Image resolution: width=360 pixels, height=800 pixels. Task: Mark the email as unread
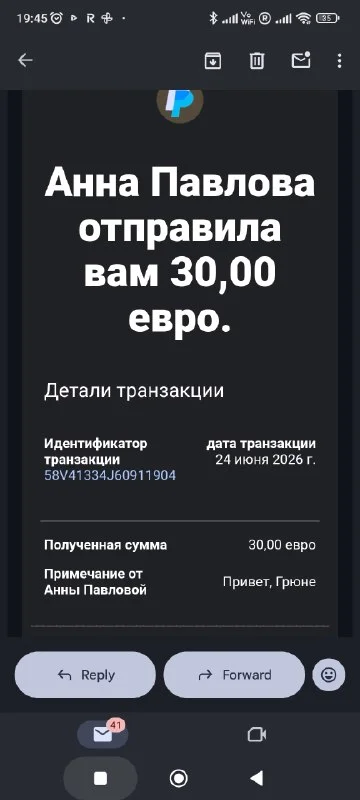point(301,60)
